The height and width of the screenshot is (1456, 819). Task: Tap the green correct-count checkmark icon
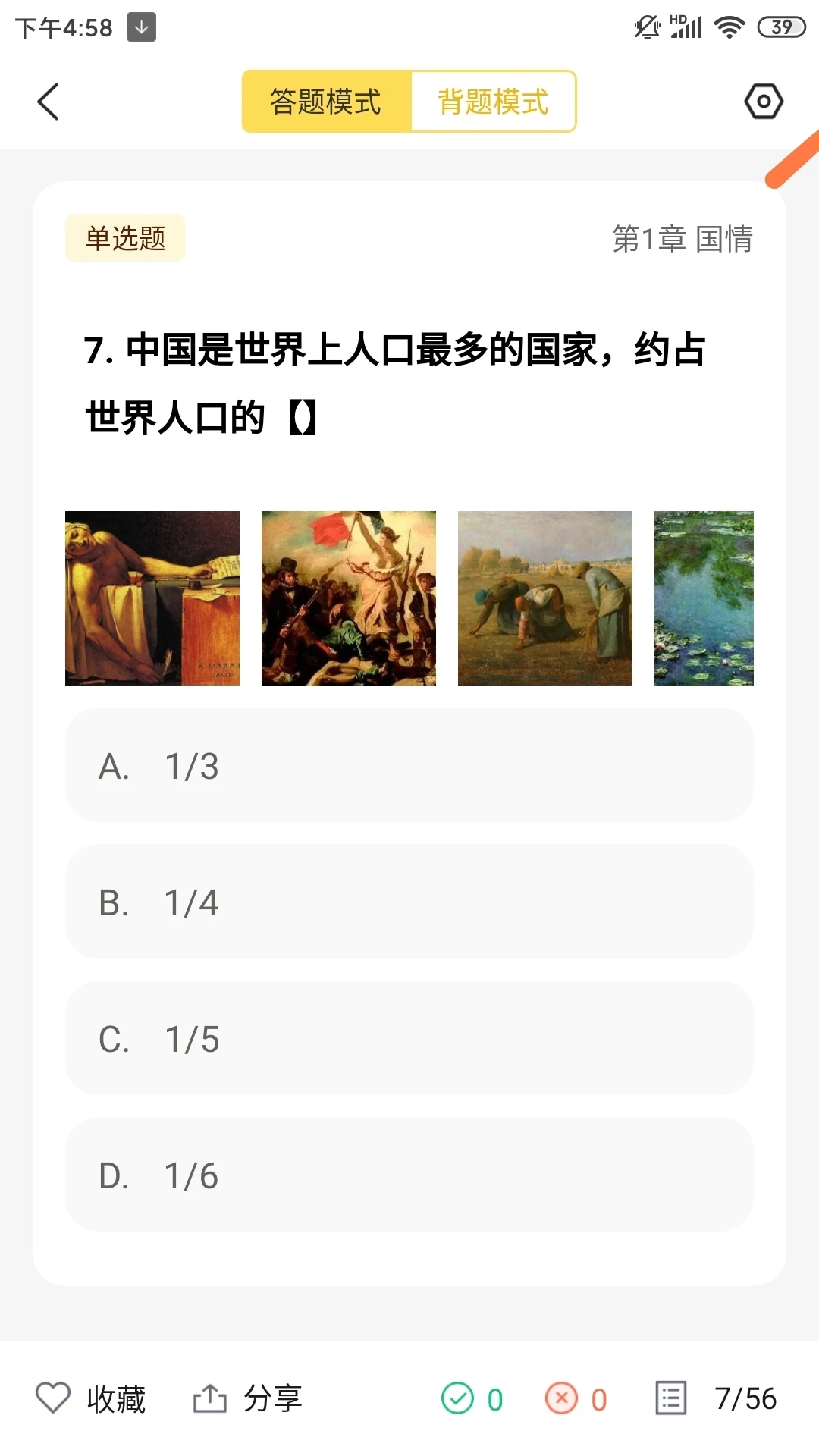pyautogui.click(x=458, y=1400)
